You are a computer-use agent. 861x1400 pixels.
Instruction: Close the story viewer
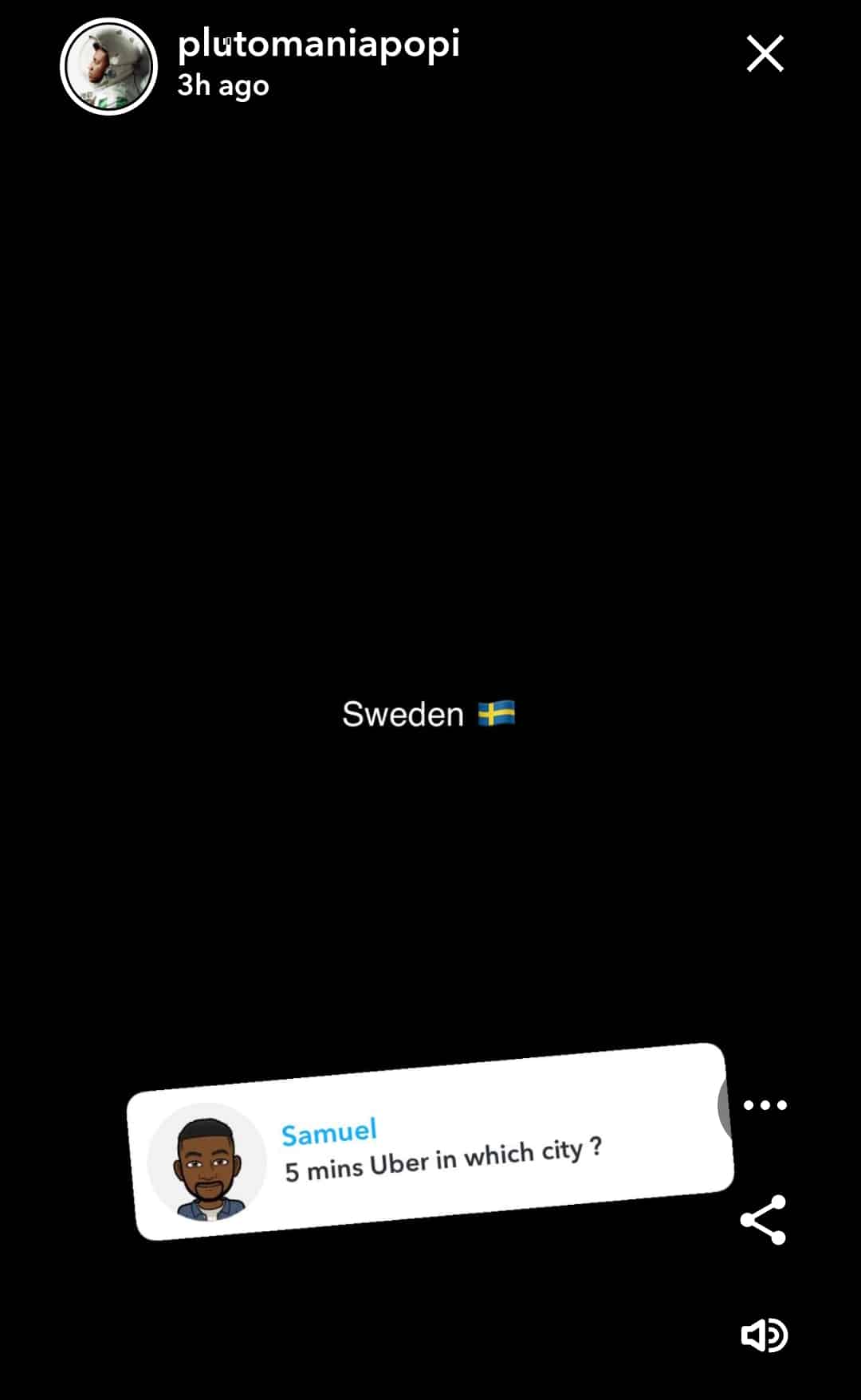coord(765,54)
